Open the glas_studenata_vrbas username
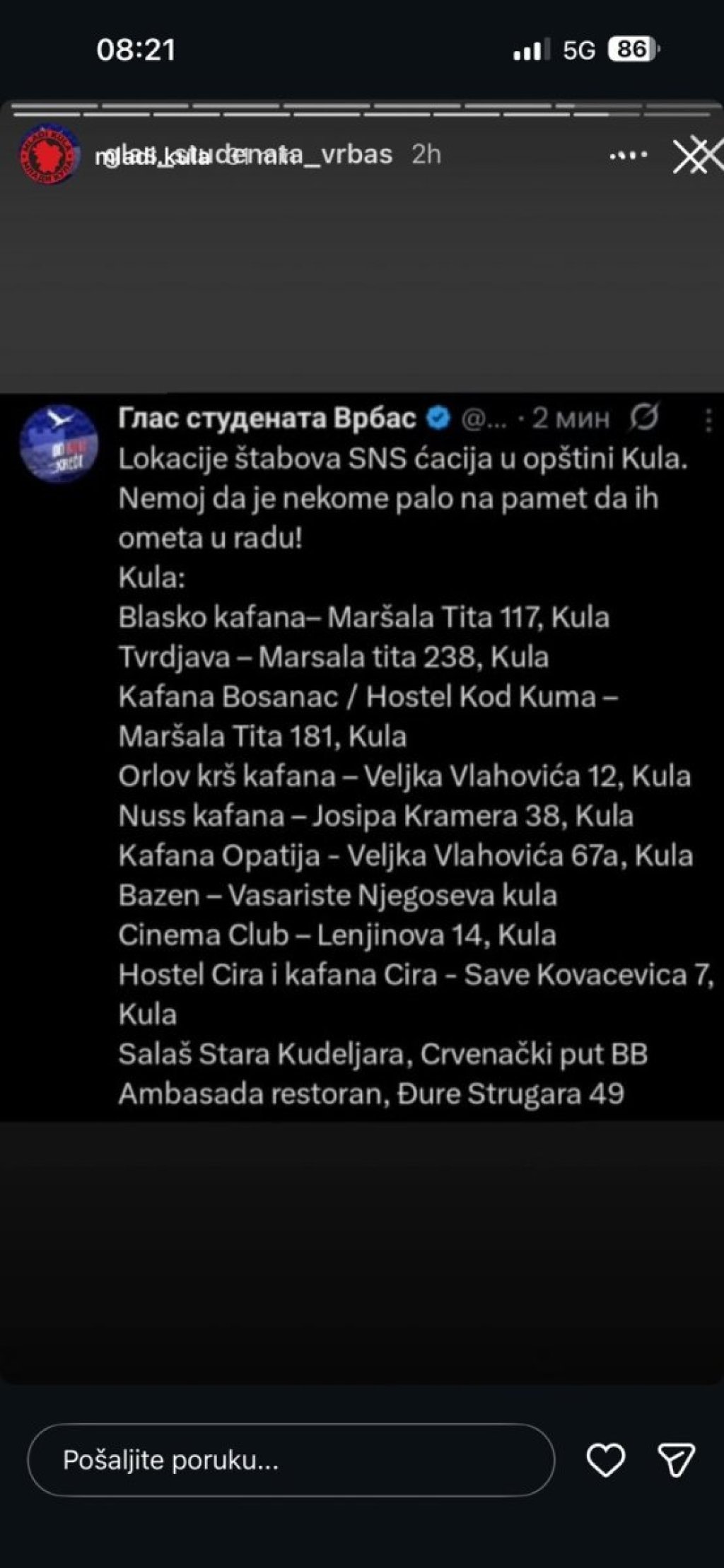 tap(244, 154)
